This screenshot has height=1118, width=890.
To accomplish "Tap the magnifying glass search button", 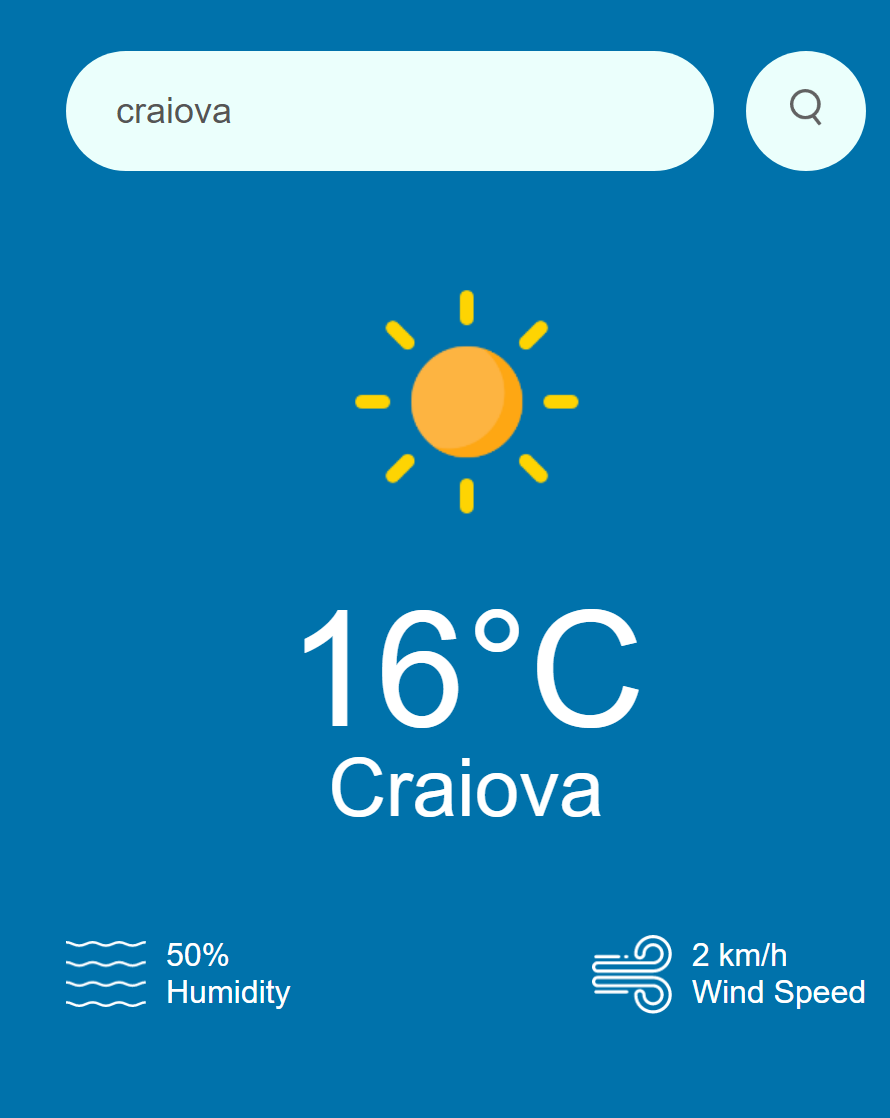I will click(805, 111).
